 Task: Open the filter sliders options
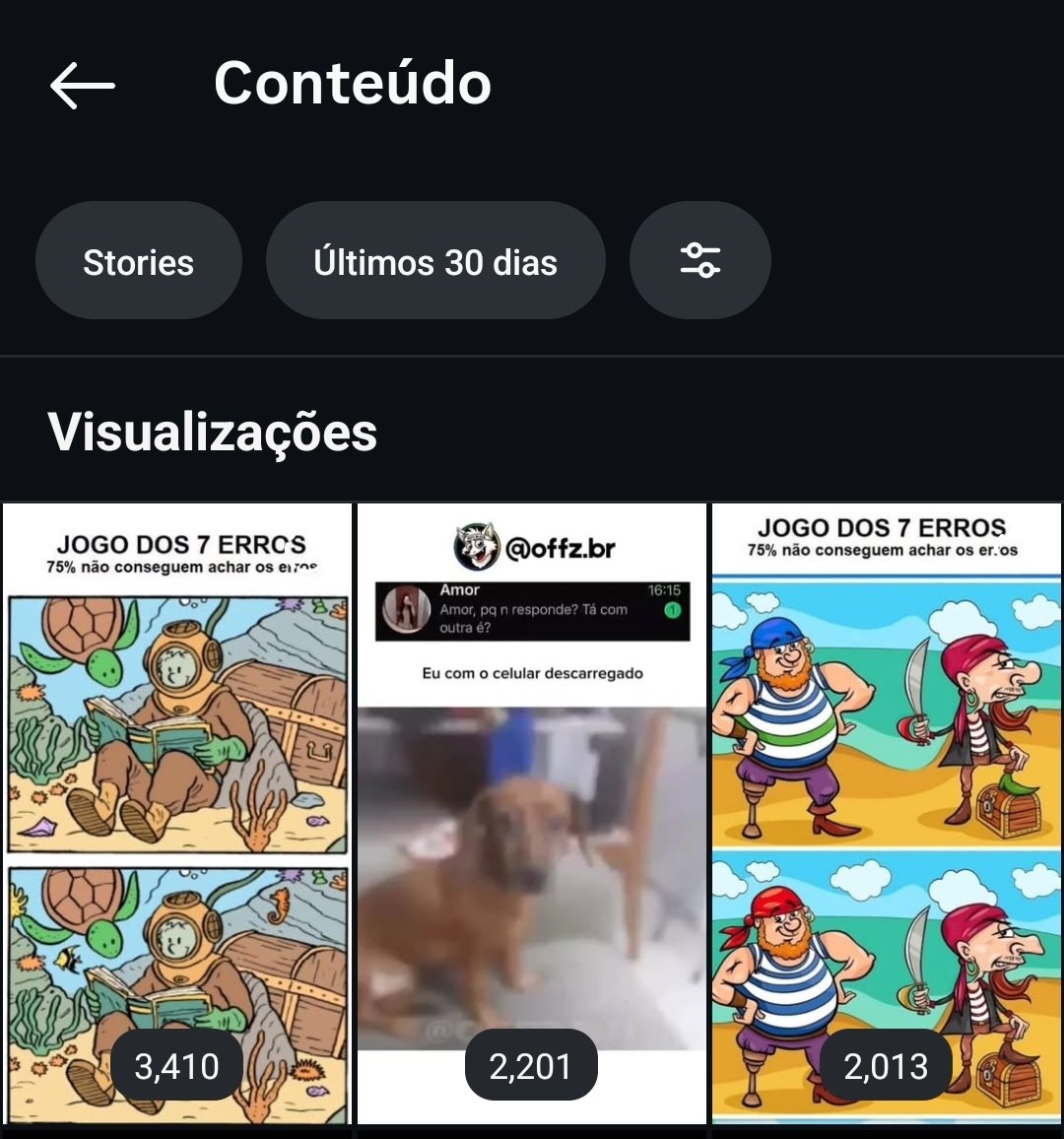[x=699, y=261]
